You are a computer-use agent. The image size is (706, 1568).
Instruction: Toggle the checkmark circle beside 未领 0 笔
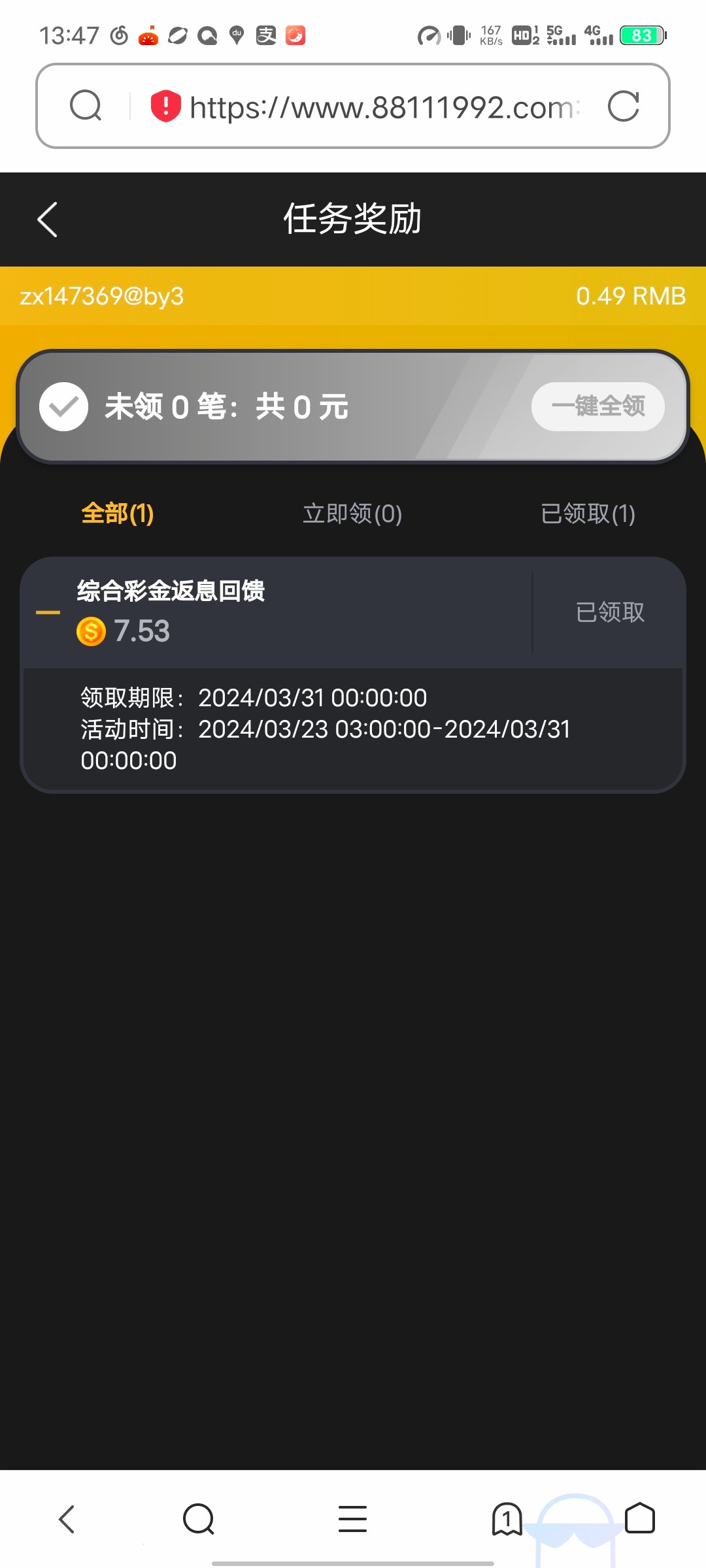[63, 406]
